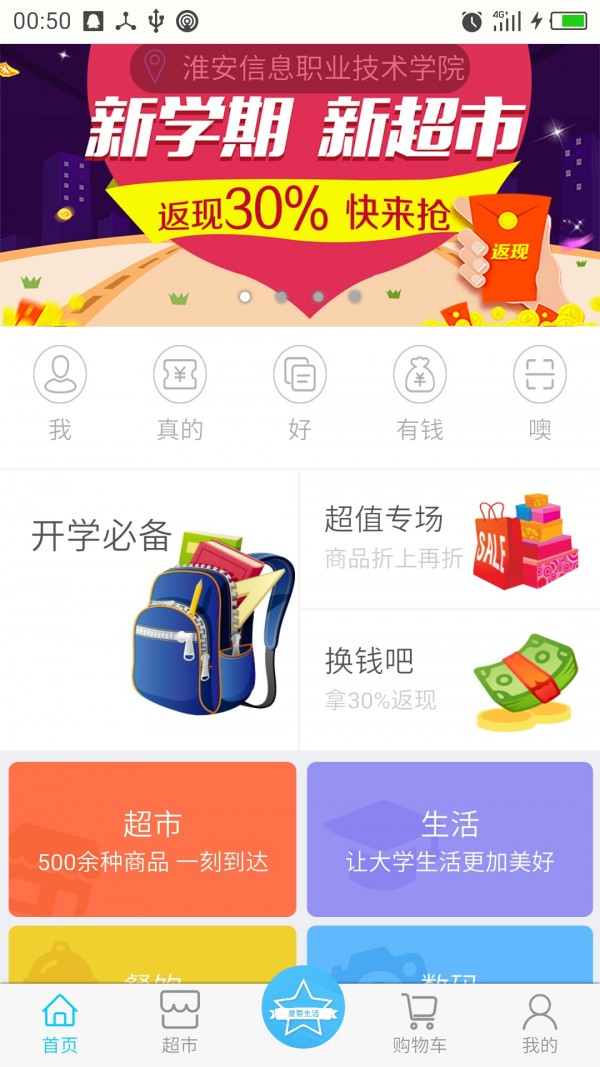Switch to the 首页 tab
Screen dimensions: 600x1067
[x=60, y=1024]
